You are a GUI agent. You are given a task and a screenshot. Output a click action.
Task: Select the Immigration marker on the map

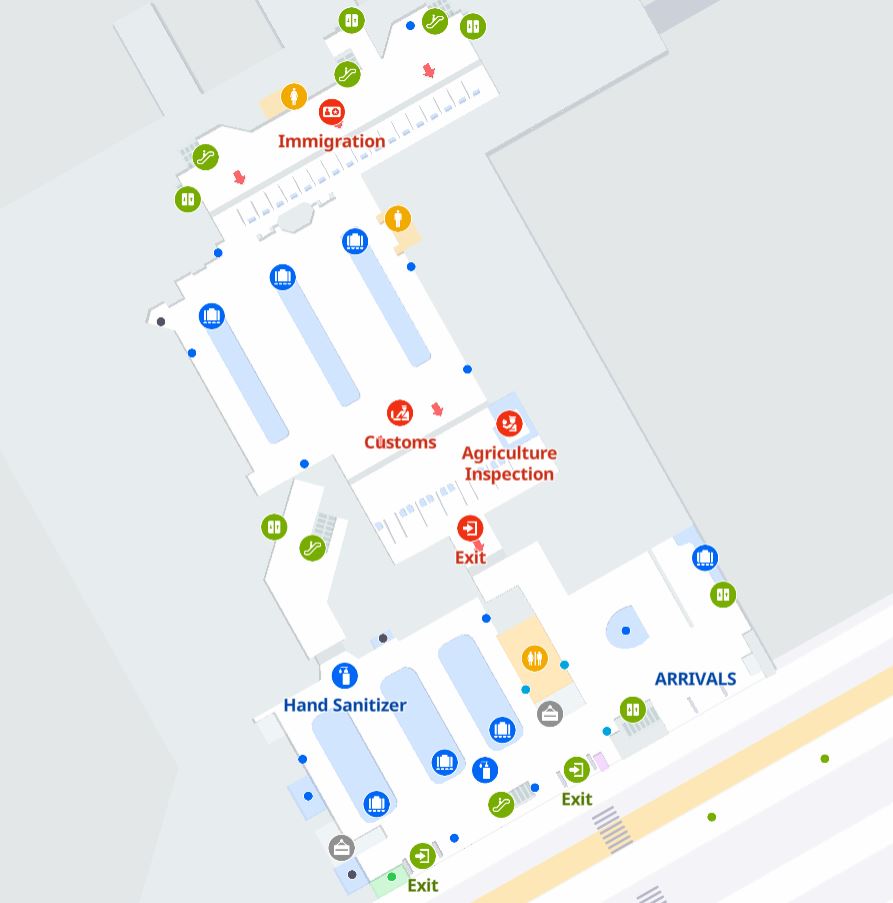(331, 112)
